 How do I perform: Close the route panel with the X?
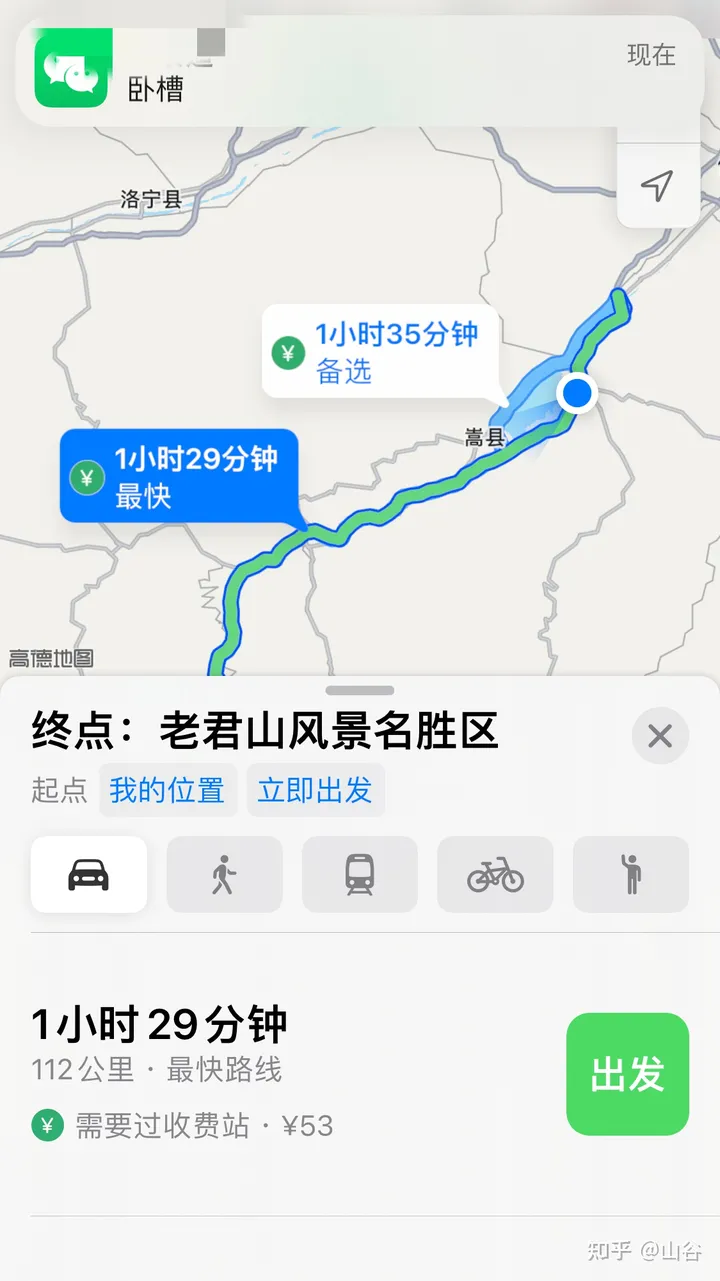click(x=659, y=736)
